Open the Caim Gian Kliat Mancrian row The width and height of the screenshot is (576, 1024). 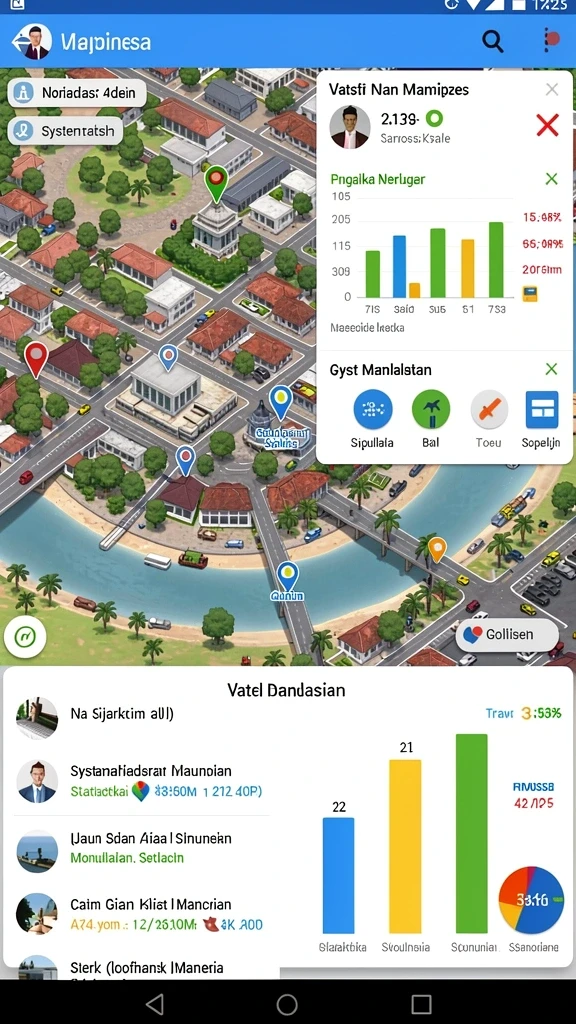click(141, 914)
